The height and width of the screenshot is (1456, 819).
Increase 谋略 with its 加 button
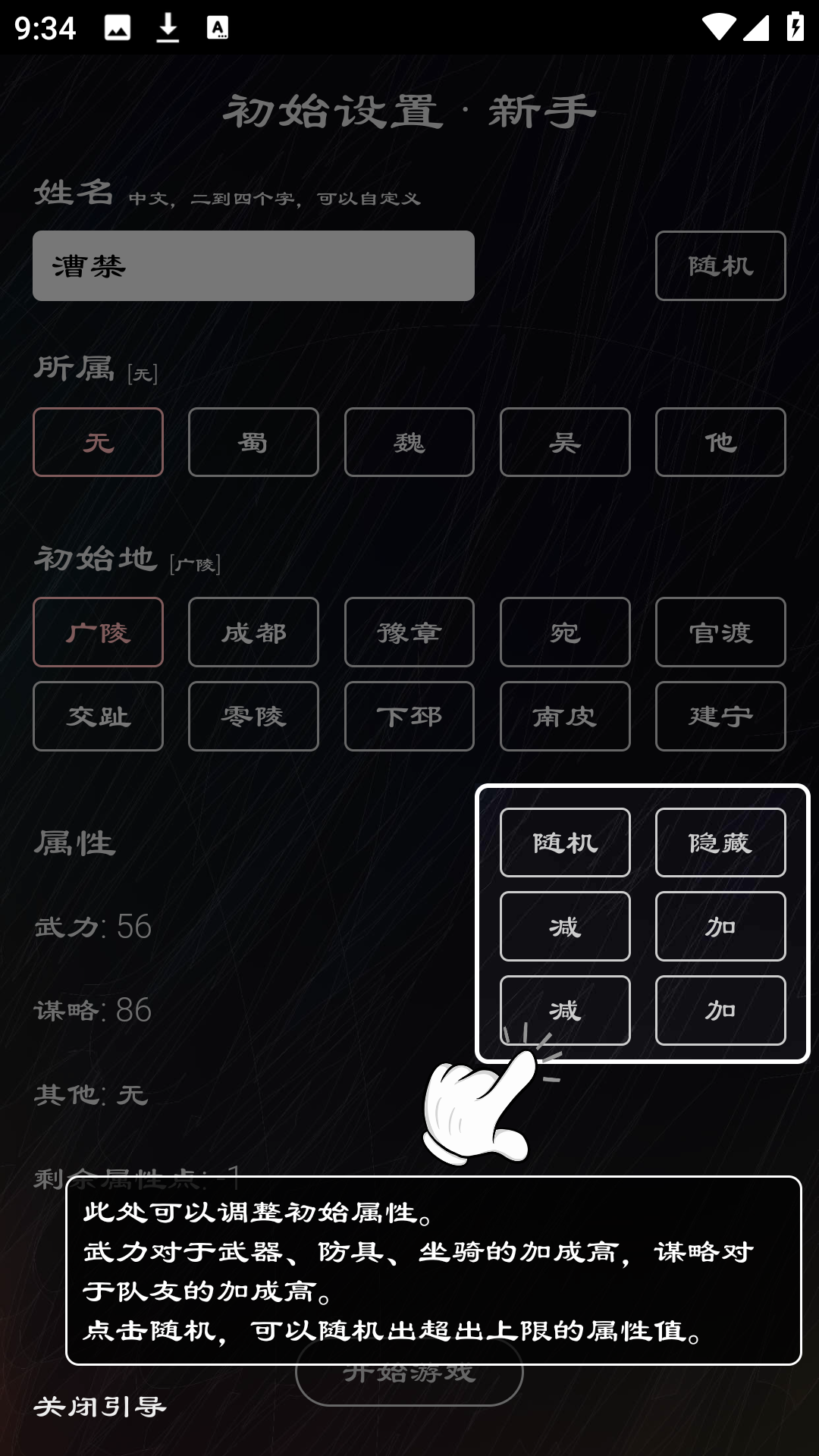point(720,1010)
